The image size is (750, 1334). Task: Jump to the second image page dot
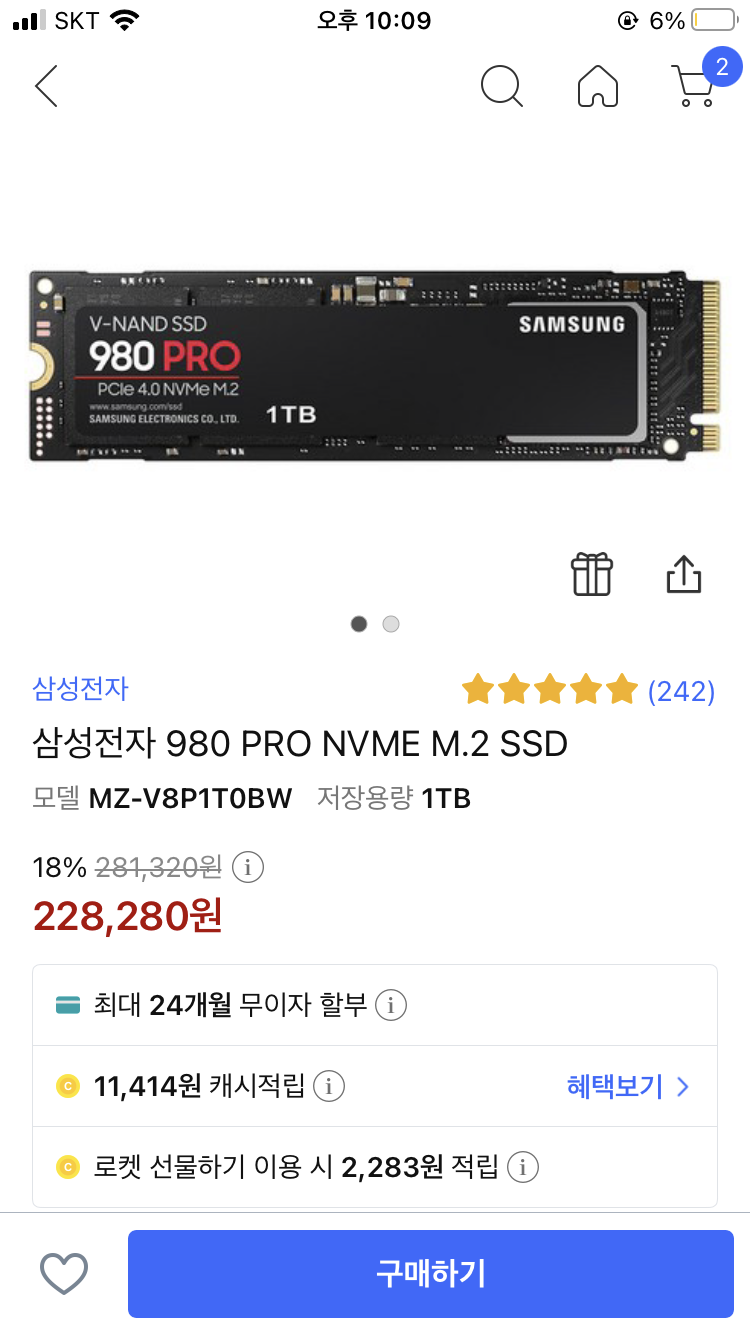[x=391, y=624]
